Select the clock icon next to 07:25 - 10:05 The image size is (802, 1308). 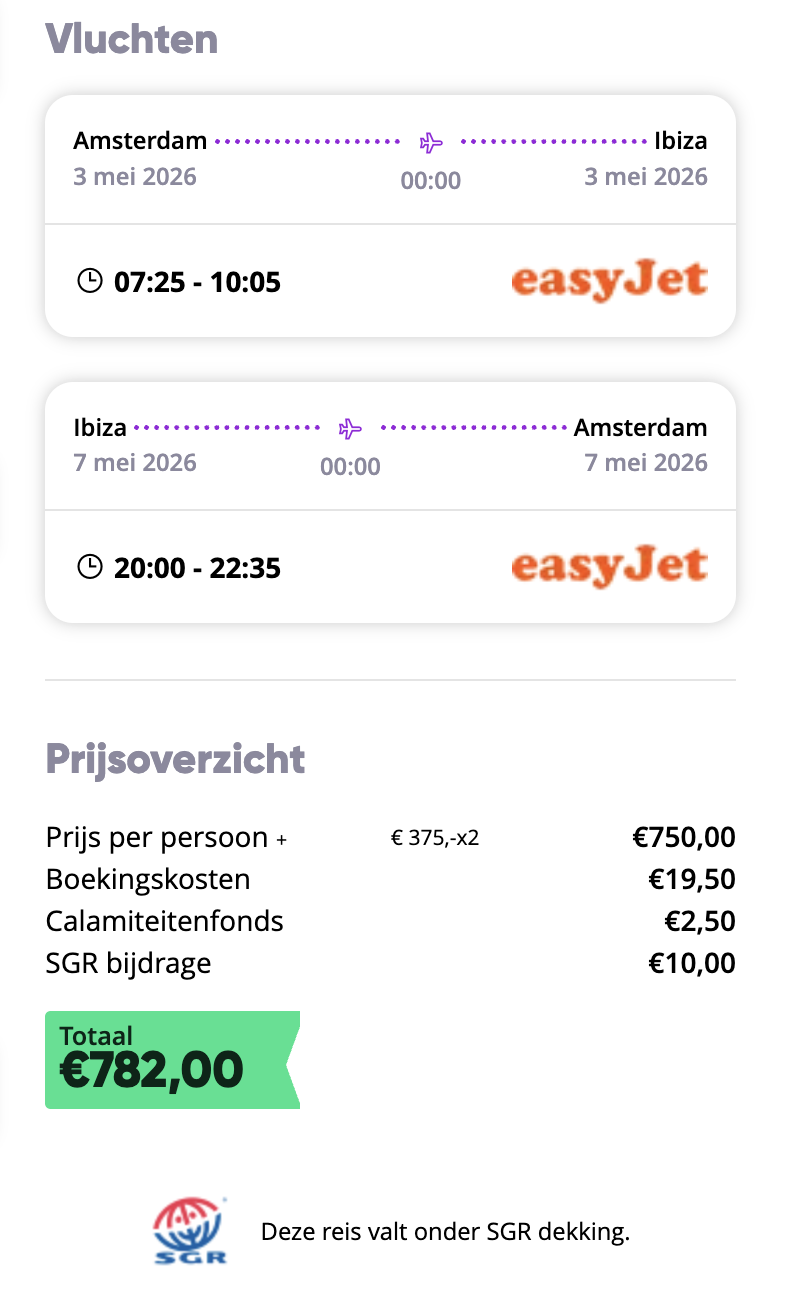click(x=89, y=282)
